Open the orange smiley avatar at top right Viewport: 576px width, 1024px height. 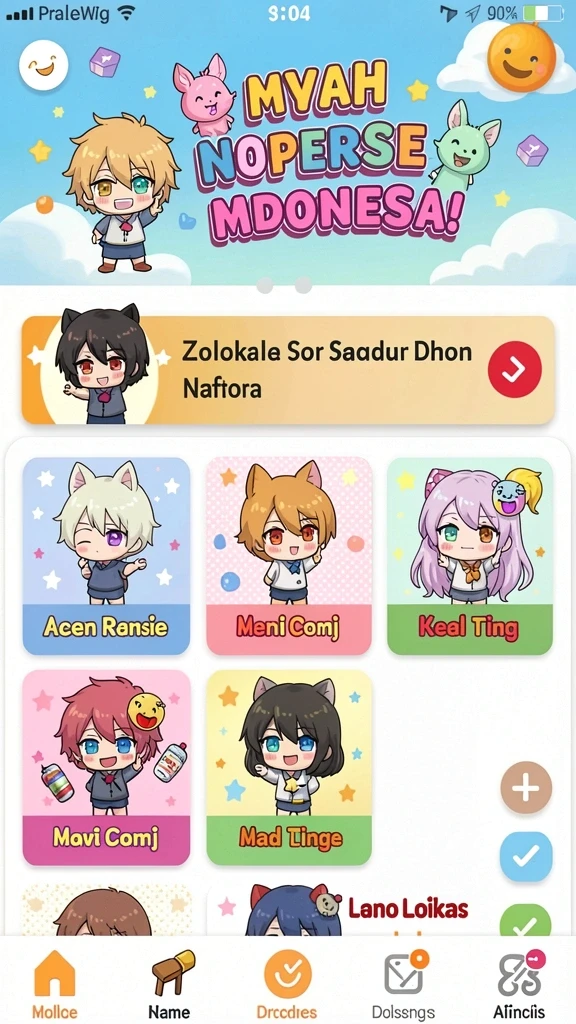(x=521, y=57)
